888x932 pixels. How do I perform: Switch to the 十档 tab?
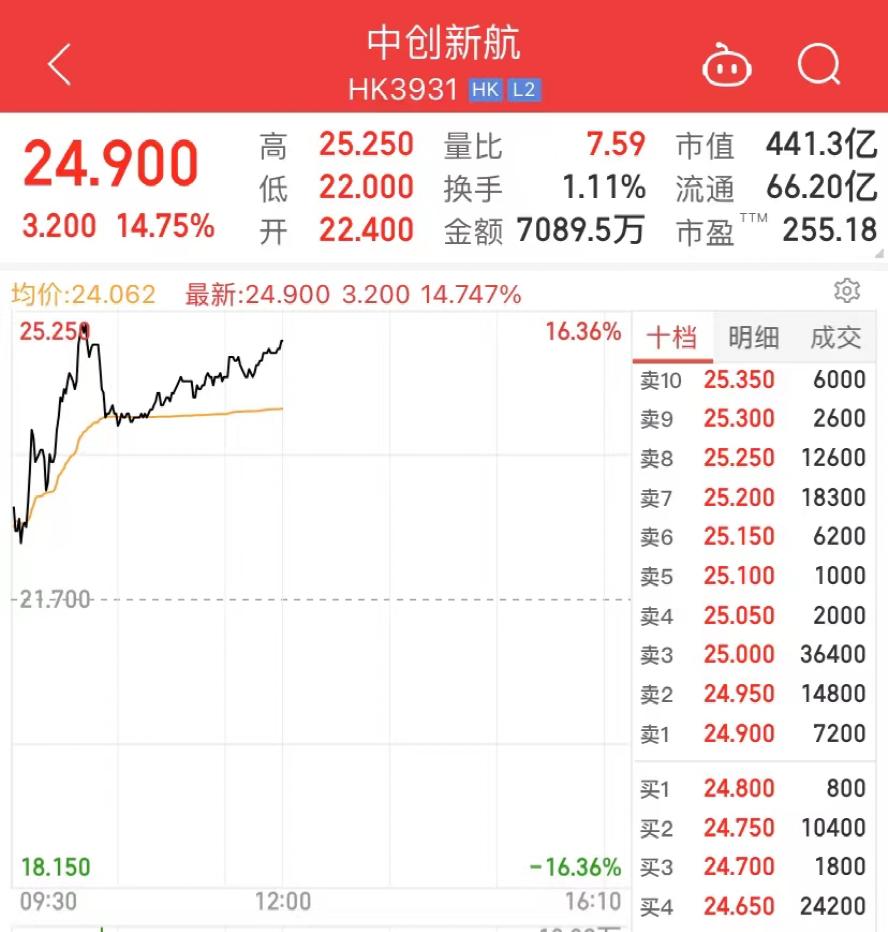[x=672, y=338]
